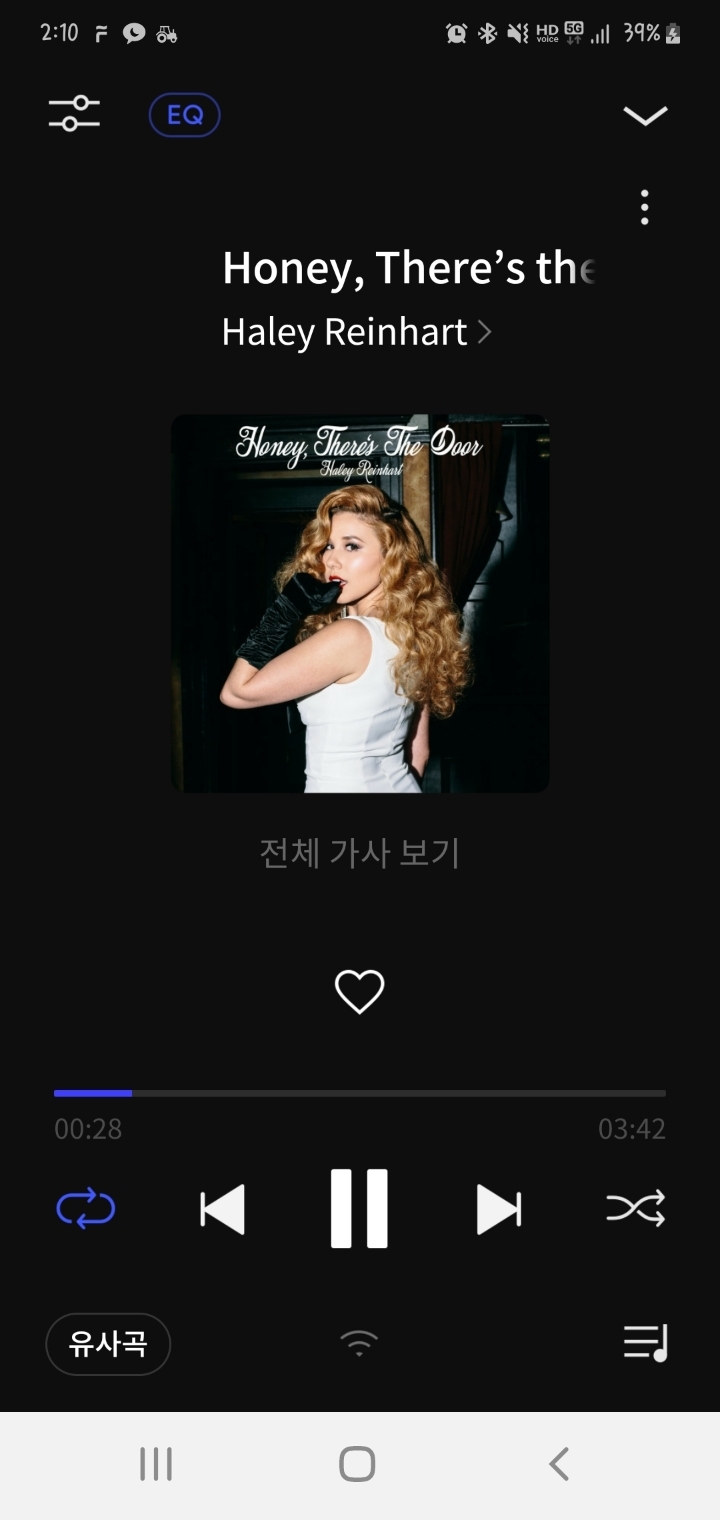720x1520 pixels.
Task: View full lyrics (전체 가사 보기)
Action: pyautogui.click(x=359, y=853)
